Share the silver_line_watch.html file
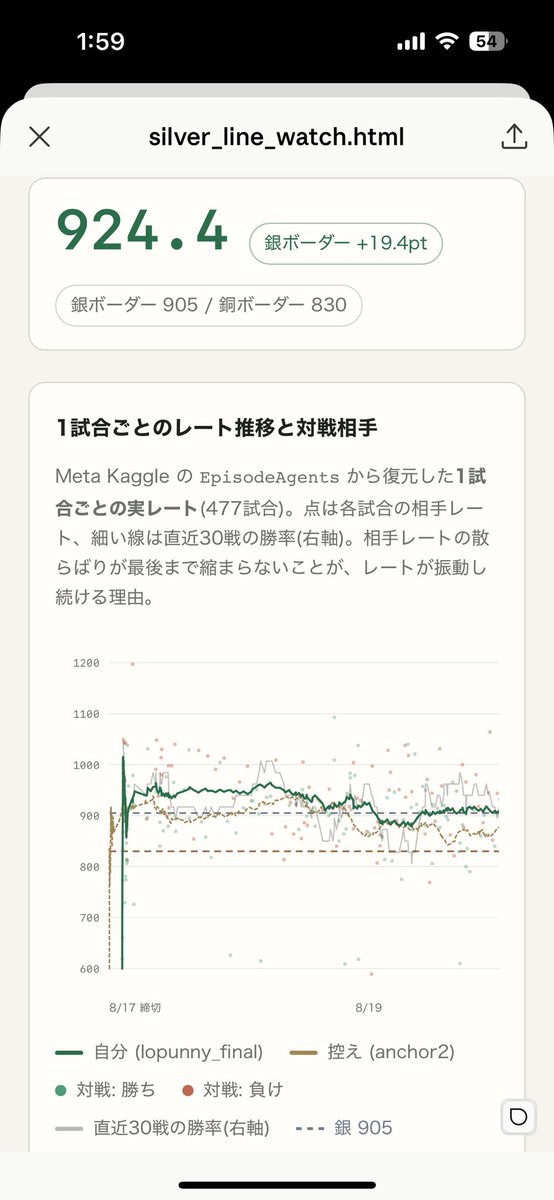The image size is (554, 1200). (514, 136)
